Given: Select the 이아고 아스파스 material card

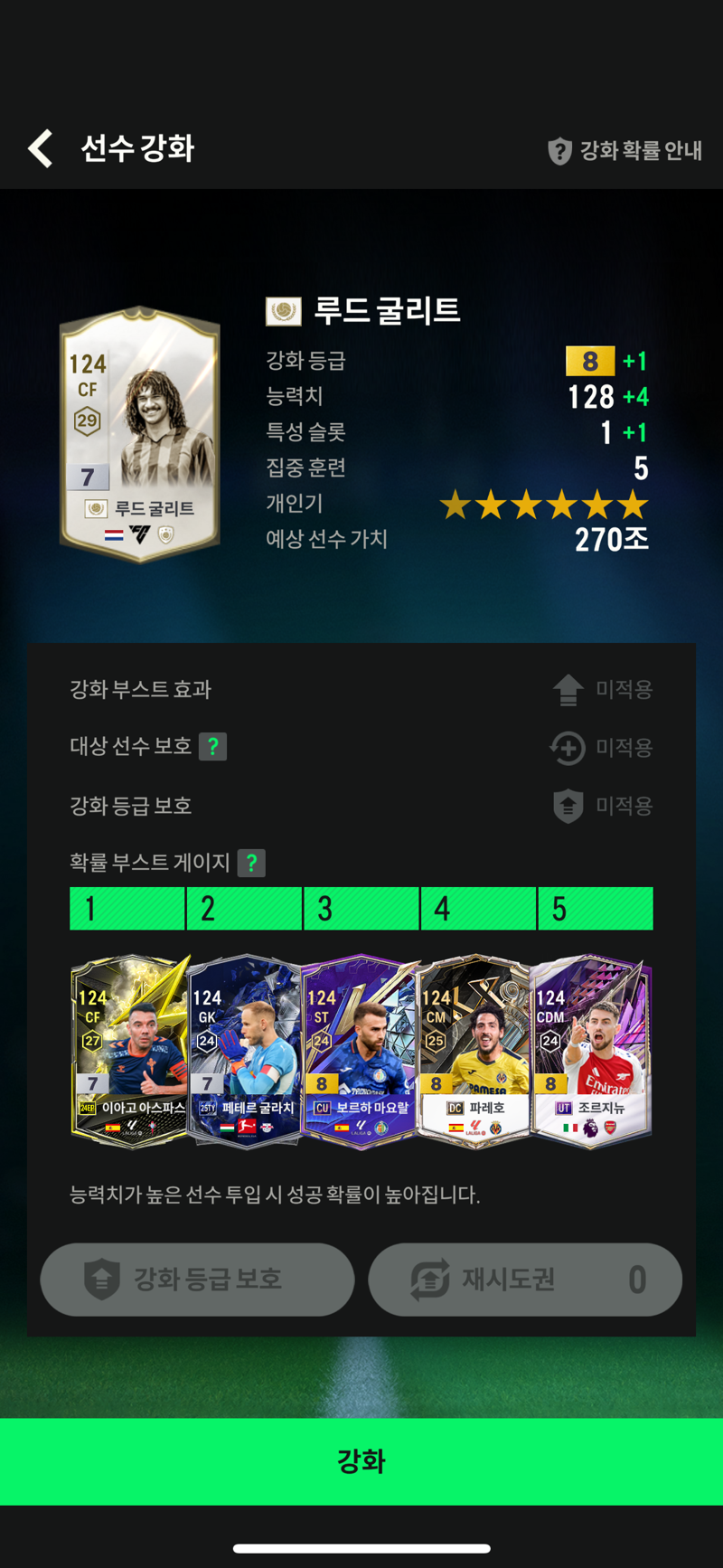Looking at the screenshot, I should [130, 1052].
